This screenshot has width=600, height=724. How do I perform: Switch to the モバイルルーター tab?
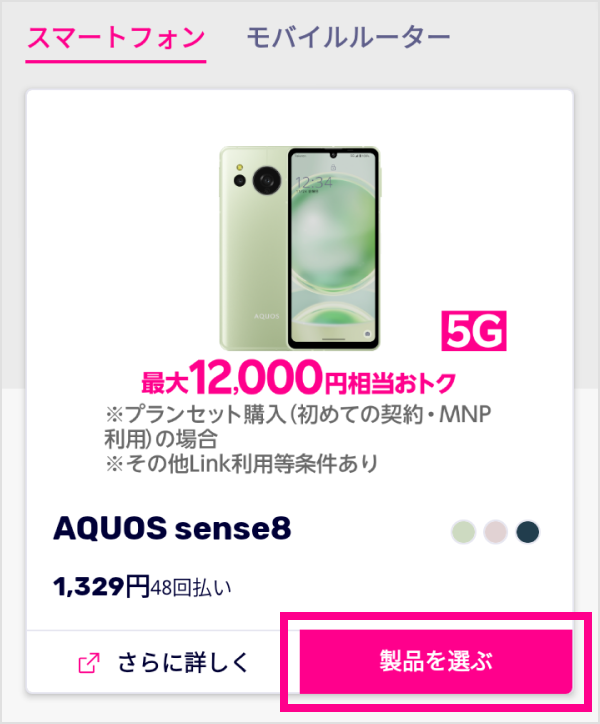(x=348, y=38)
